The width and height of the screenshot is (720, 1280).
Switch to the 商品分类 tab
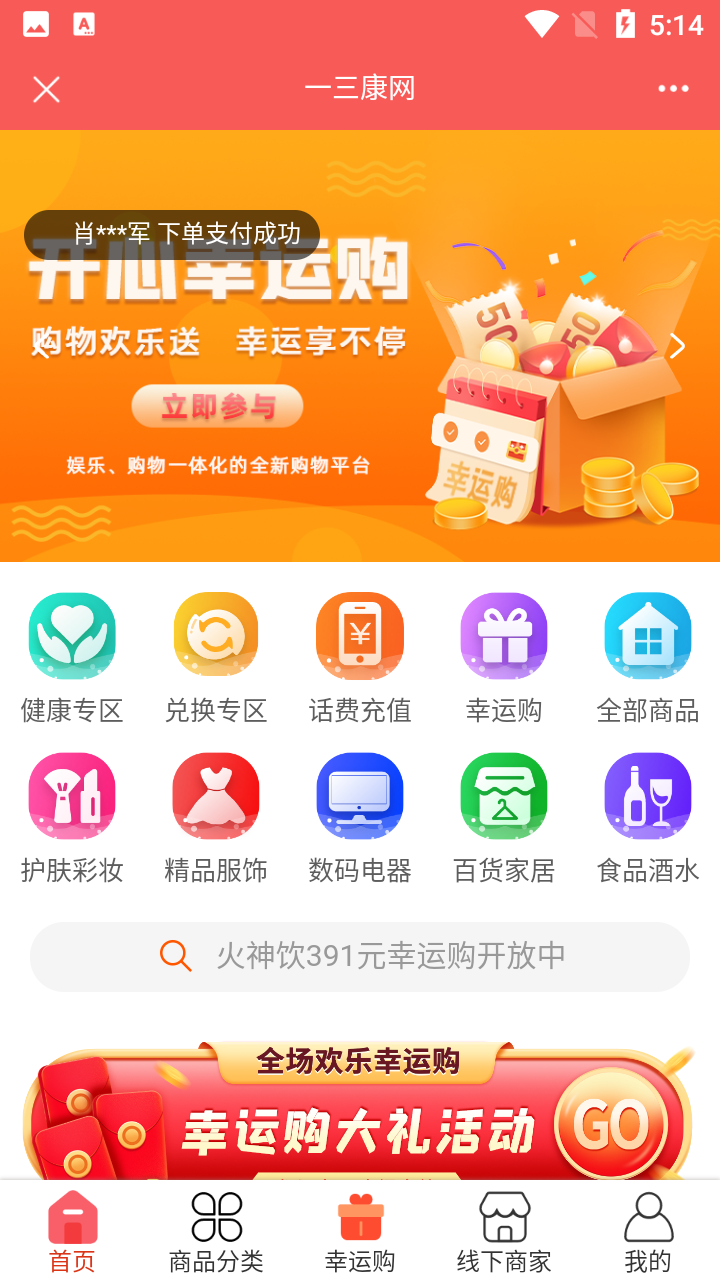click(x=216, y=1230)
